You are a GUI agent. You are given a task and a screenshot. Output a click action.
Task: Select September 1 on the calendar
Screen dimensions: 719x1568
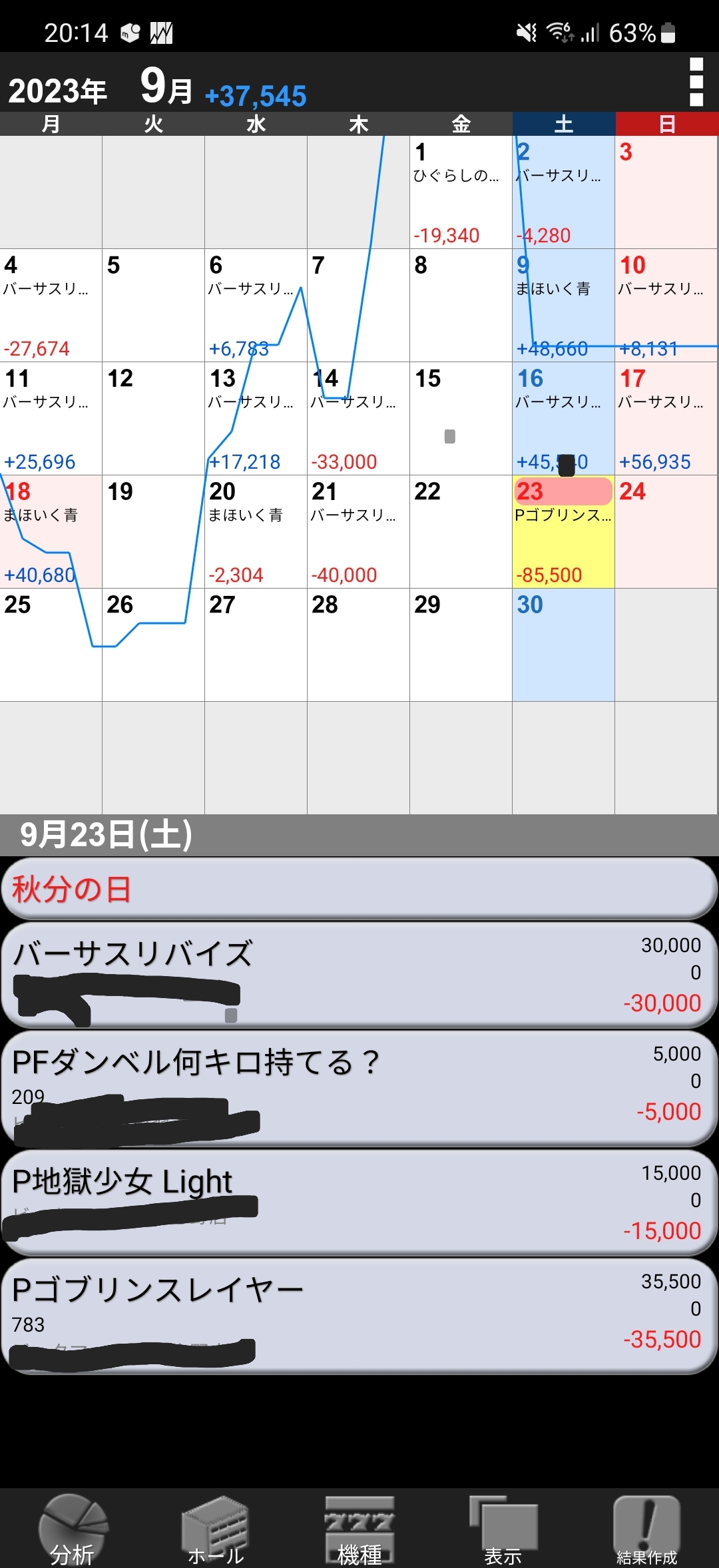(461, 192)
